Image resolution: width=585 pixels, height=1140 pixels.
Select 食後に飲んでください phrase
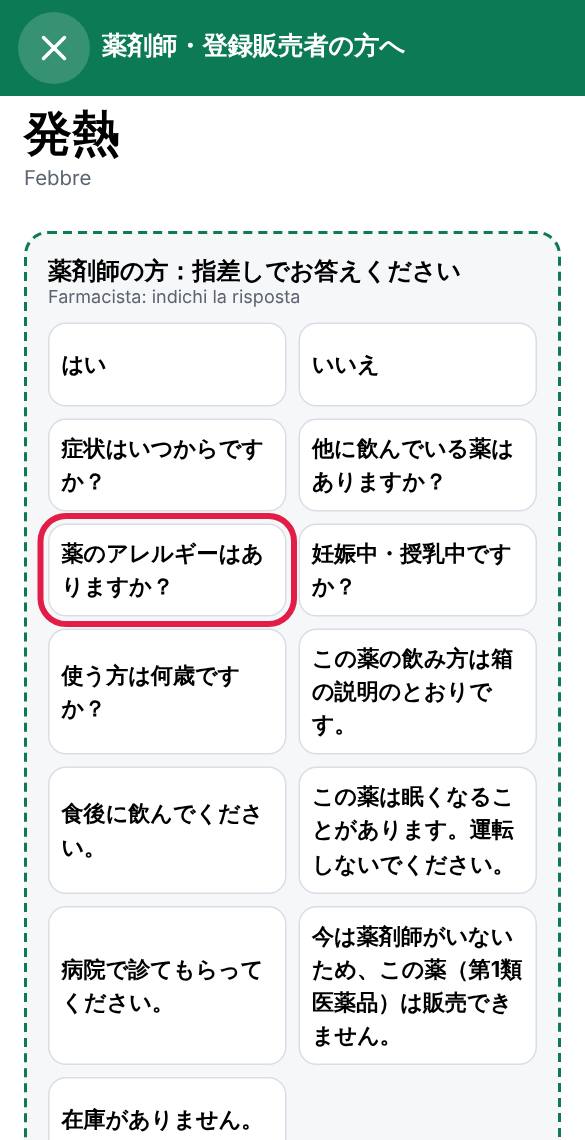coord(167,830)
